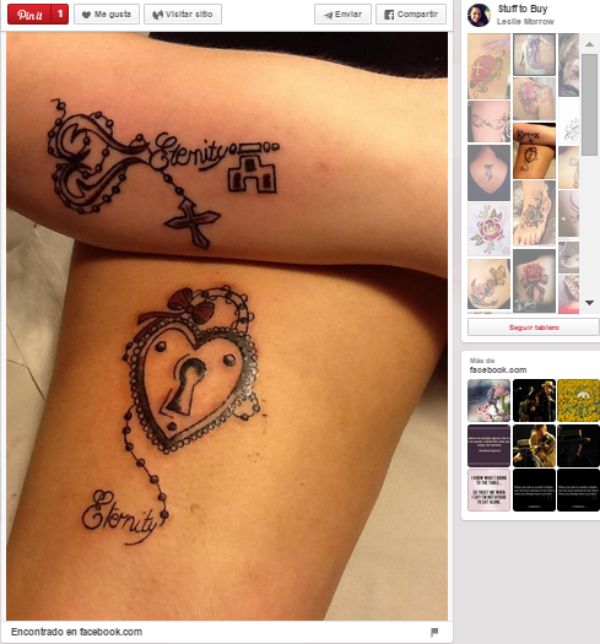Open the Encontrado en facebook.com source link
The height and width of the screenshot is (644, 600).
click(x=77, y=632)
